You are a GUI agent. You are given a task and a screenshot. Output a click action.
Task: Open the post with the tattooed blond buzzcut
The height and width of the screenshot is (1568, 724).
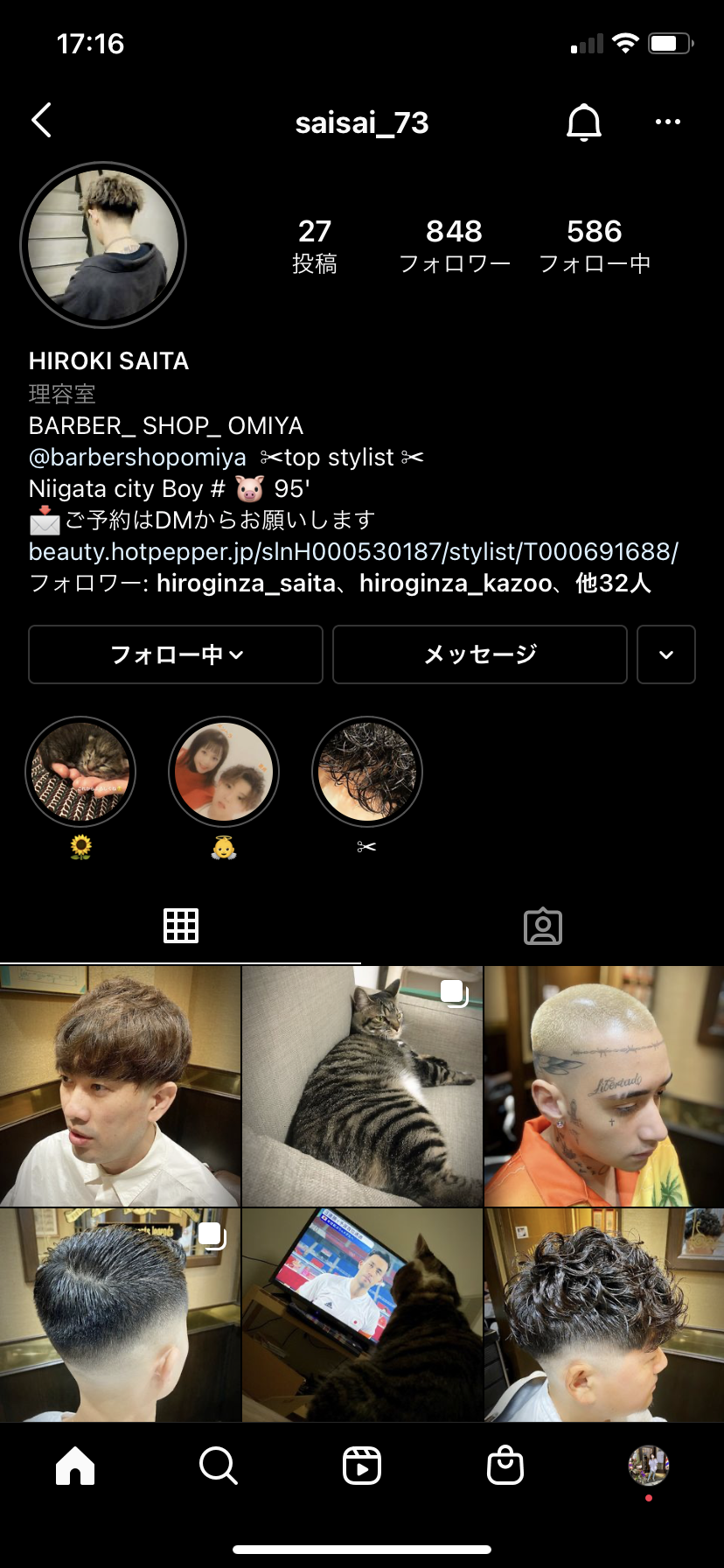tap(604, 1086)
